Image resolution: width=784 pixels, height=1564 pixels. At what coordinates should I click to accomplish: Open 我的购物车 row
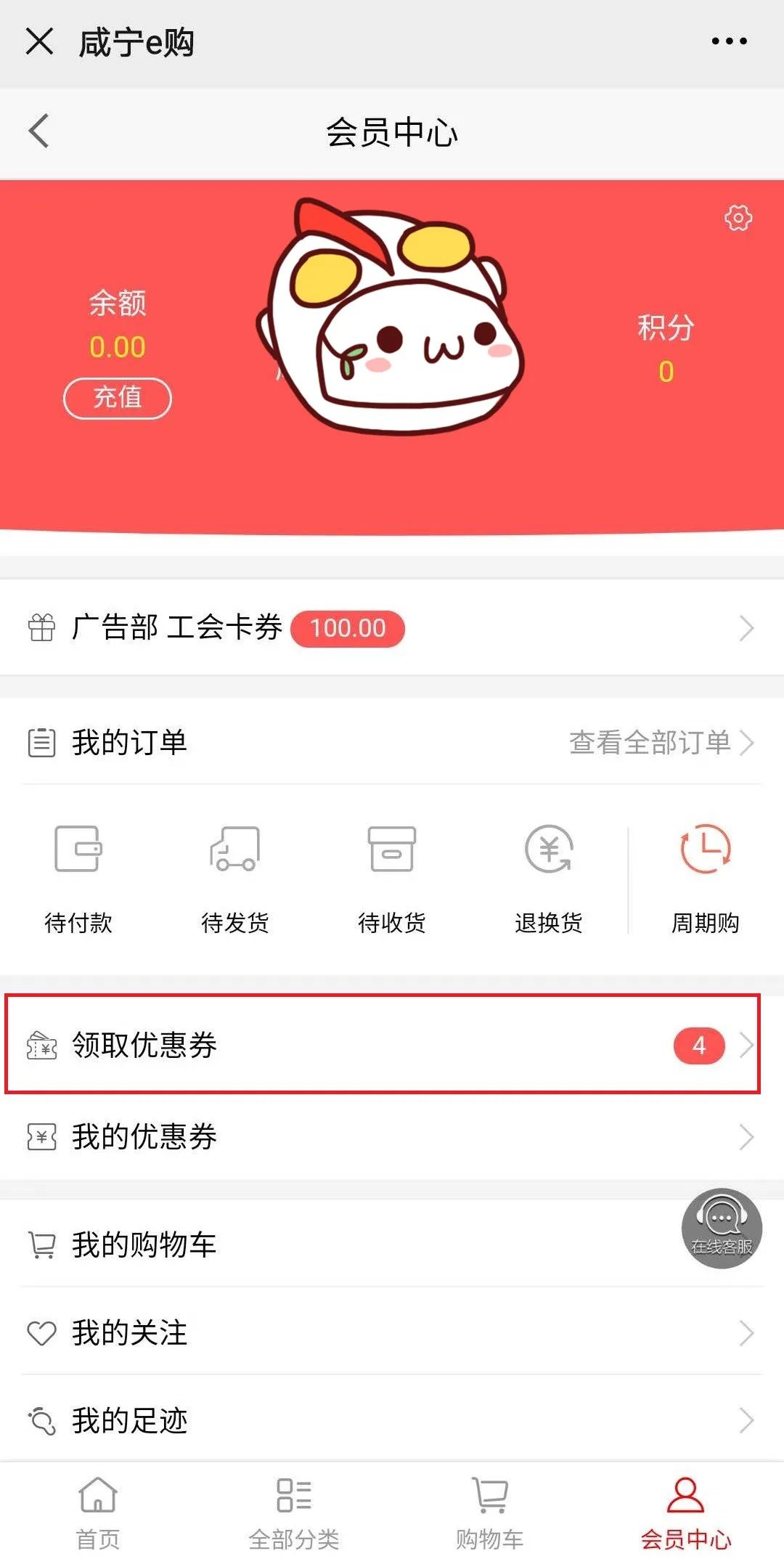coord(348,1245)
